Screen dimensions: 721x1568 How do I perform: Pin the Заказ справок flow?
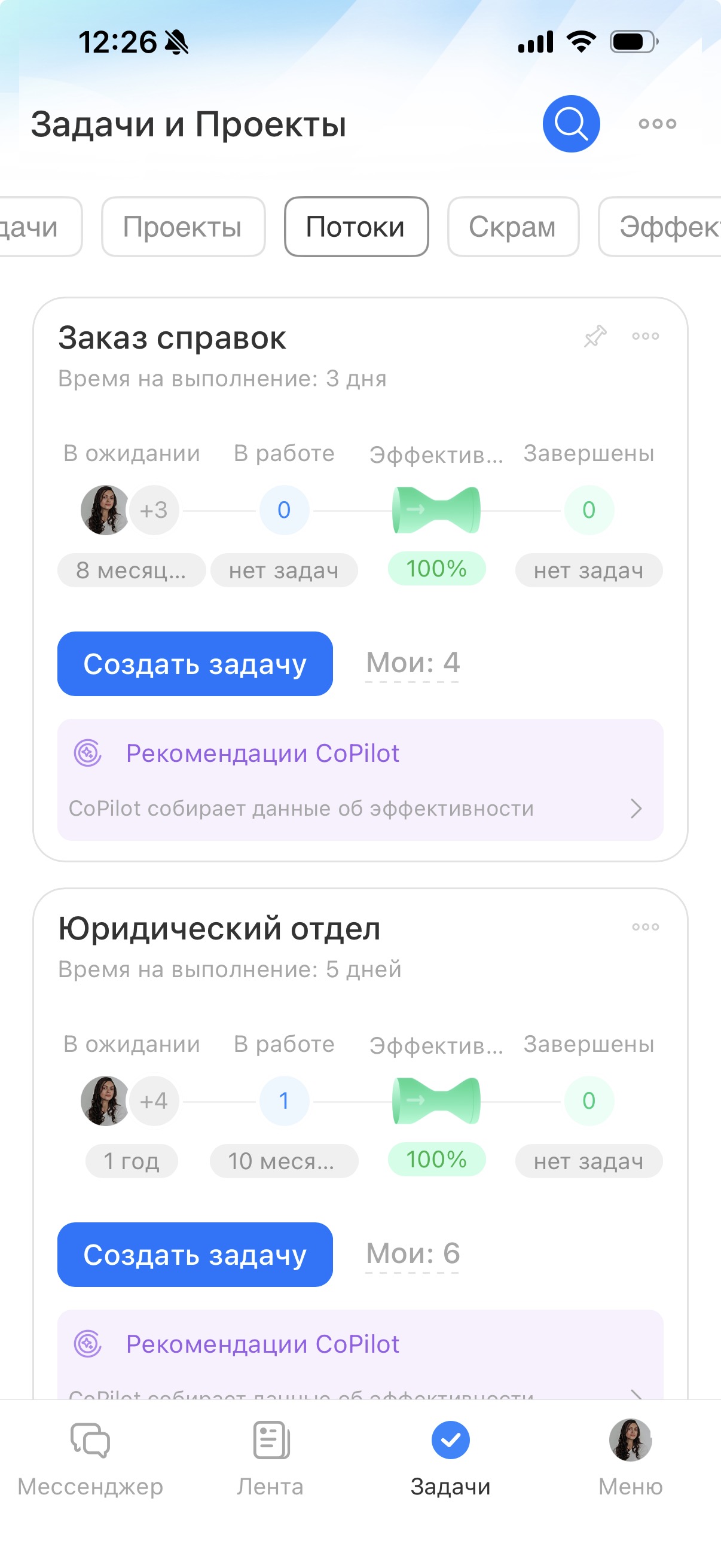tap(595, 336)
